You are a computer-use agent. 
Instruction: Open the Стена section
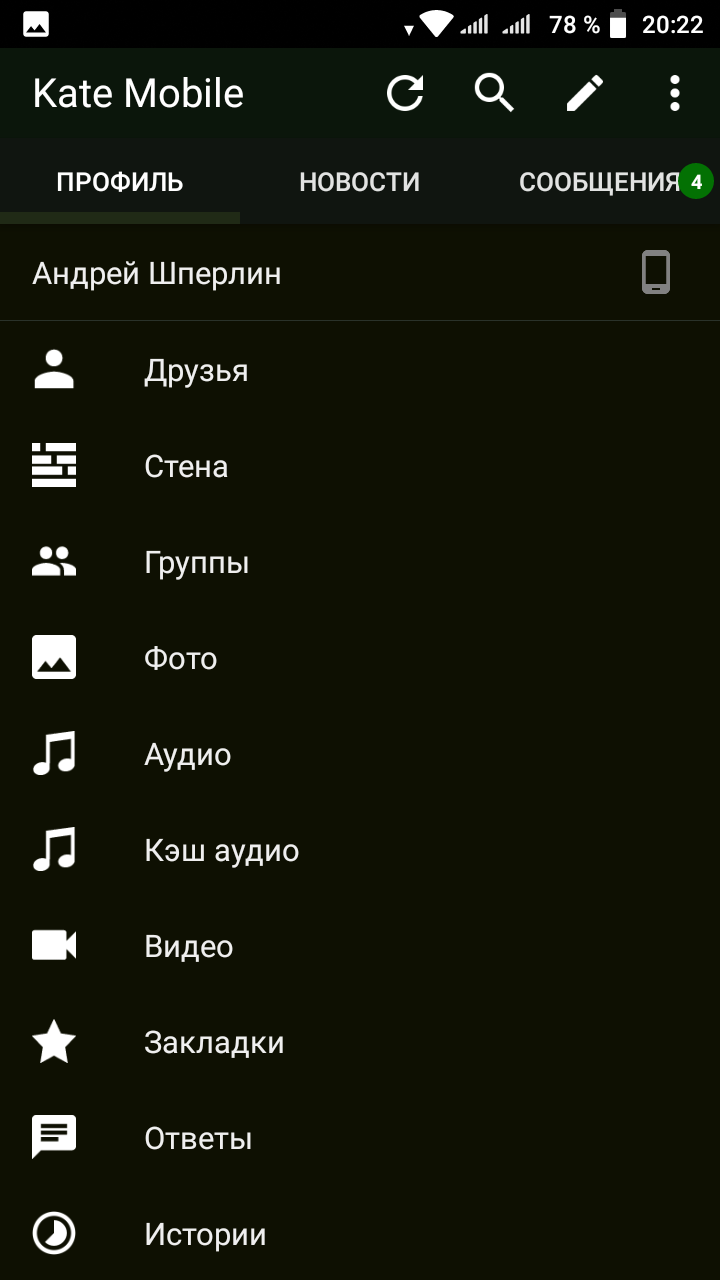360,467
